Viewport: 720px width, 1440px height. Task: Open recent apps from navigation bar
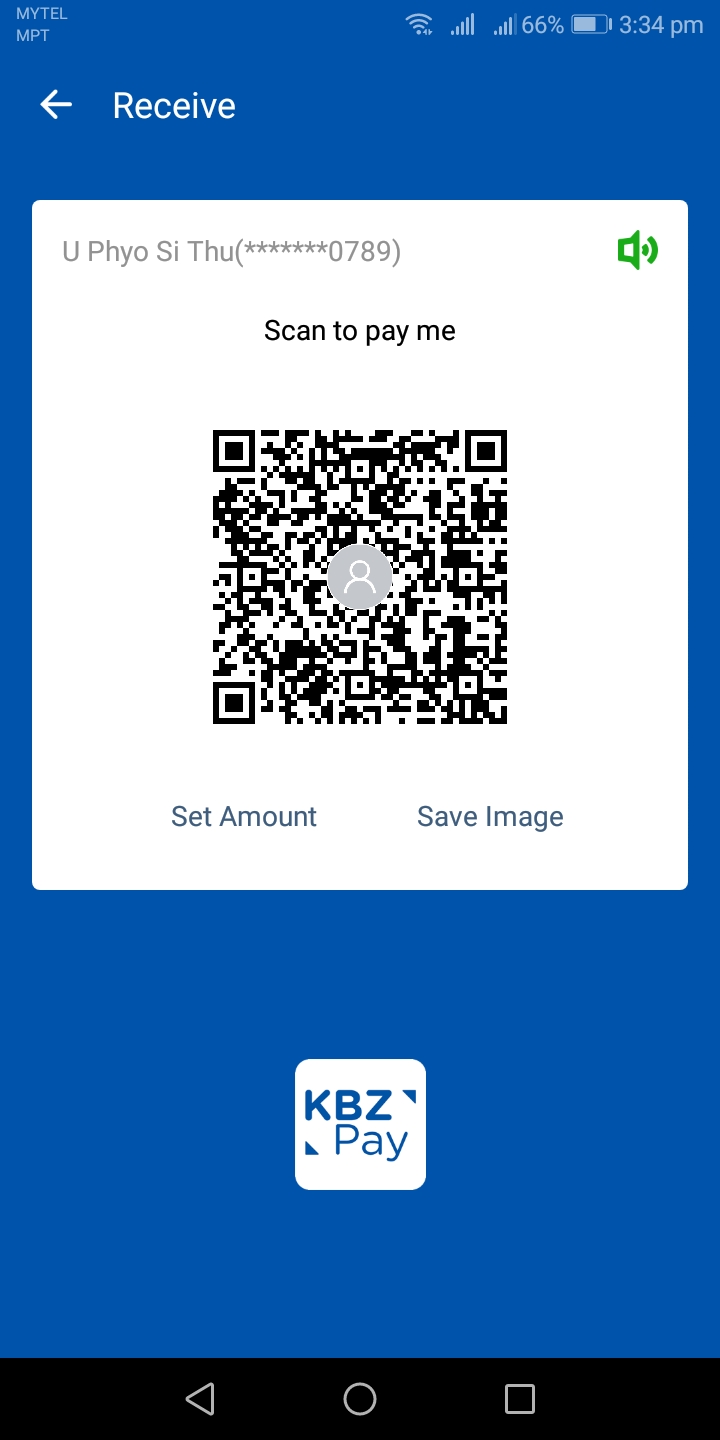click(x=520, y=1399)
